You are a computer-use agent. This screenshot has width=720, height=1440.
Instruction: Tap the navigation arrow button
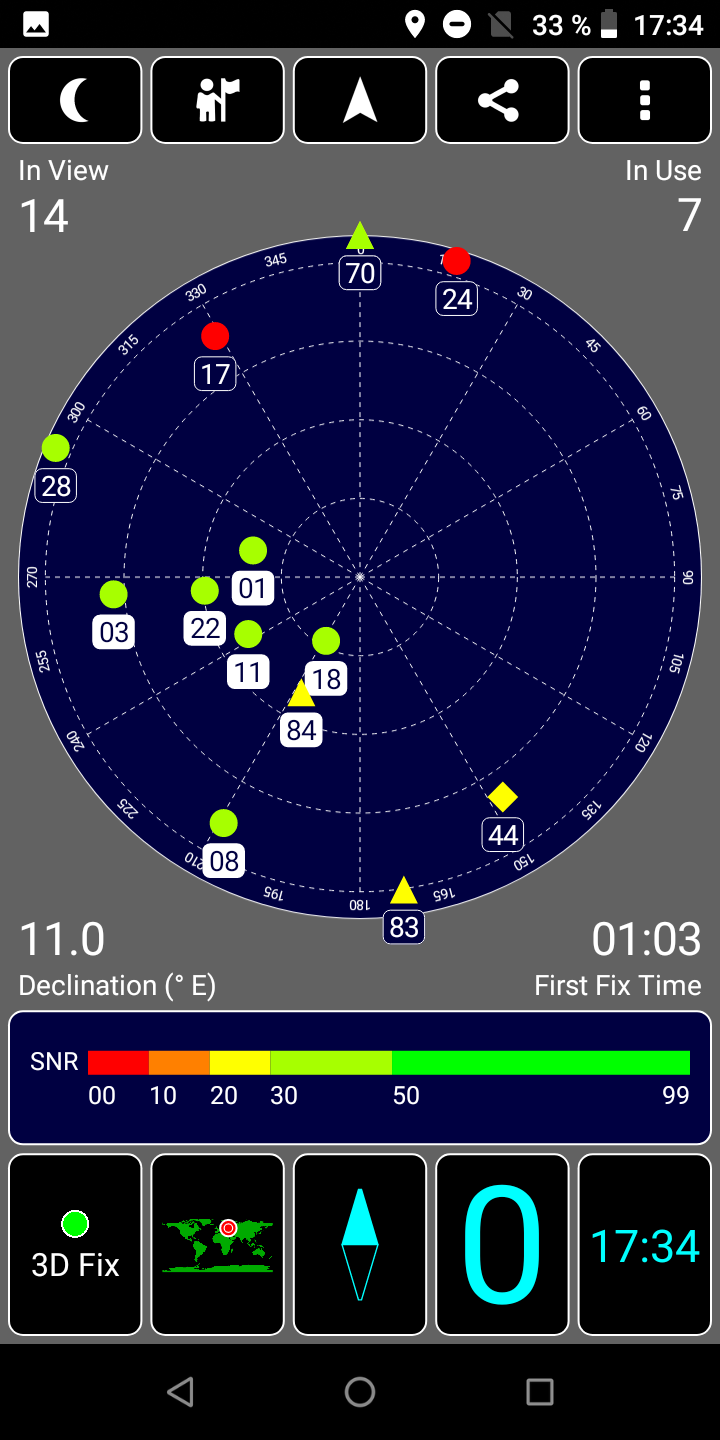(x=360, y=100)
